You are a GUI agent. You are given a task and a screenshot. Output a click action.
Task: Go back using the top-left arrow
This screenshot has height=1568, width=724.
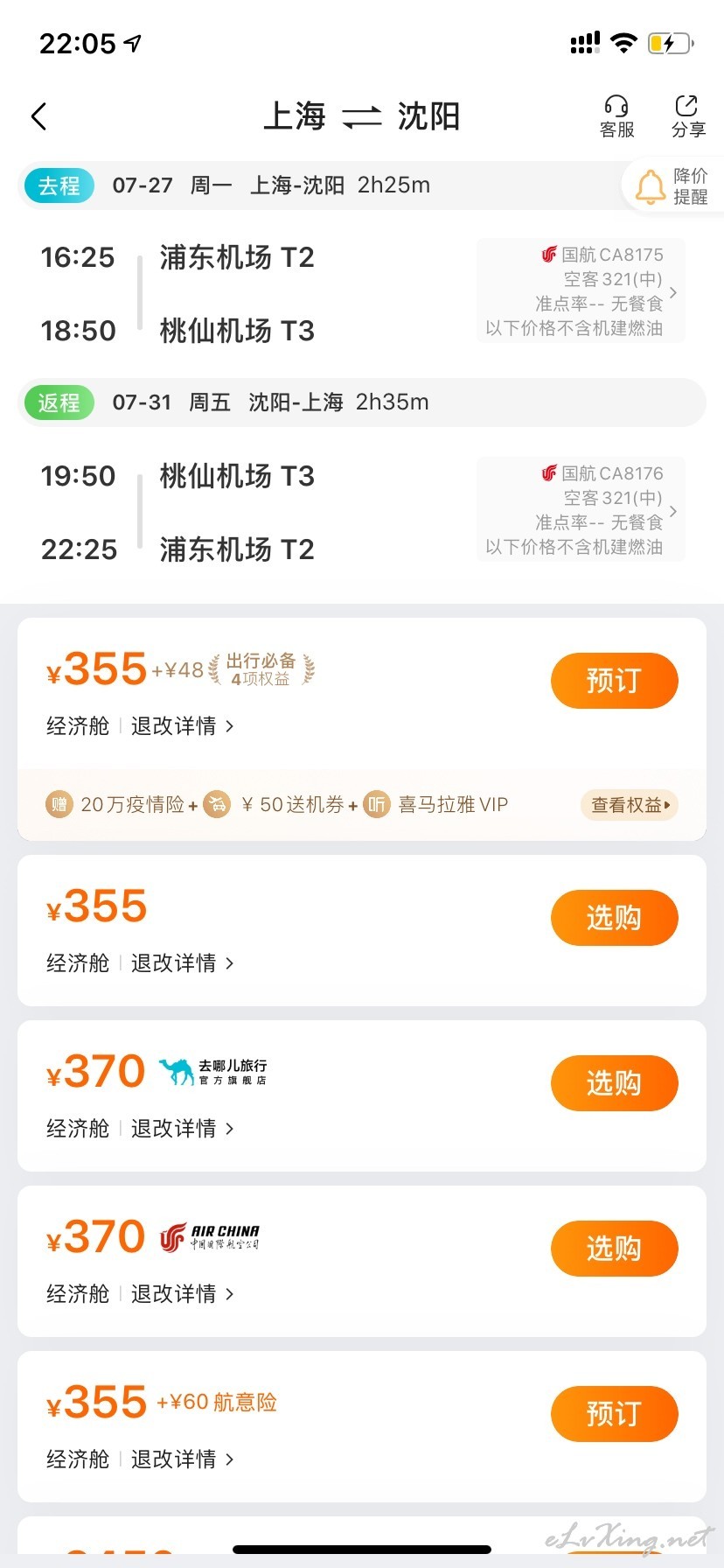pos(38,116)
